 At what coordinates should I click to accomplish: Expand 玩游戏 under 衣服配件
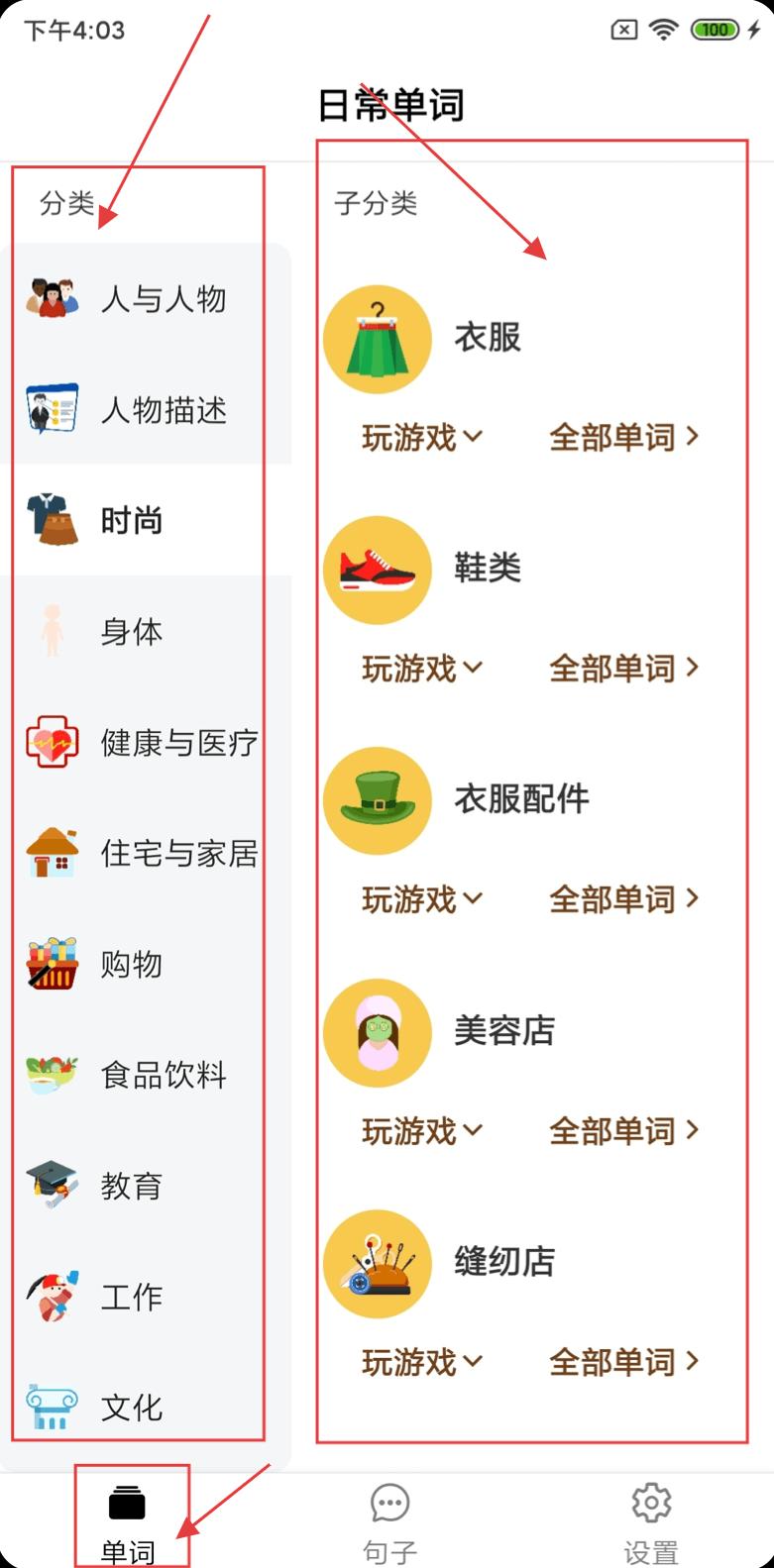tap(422, 899)
